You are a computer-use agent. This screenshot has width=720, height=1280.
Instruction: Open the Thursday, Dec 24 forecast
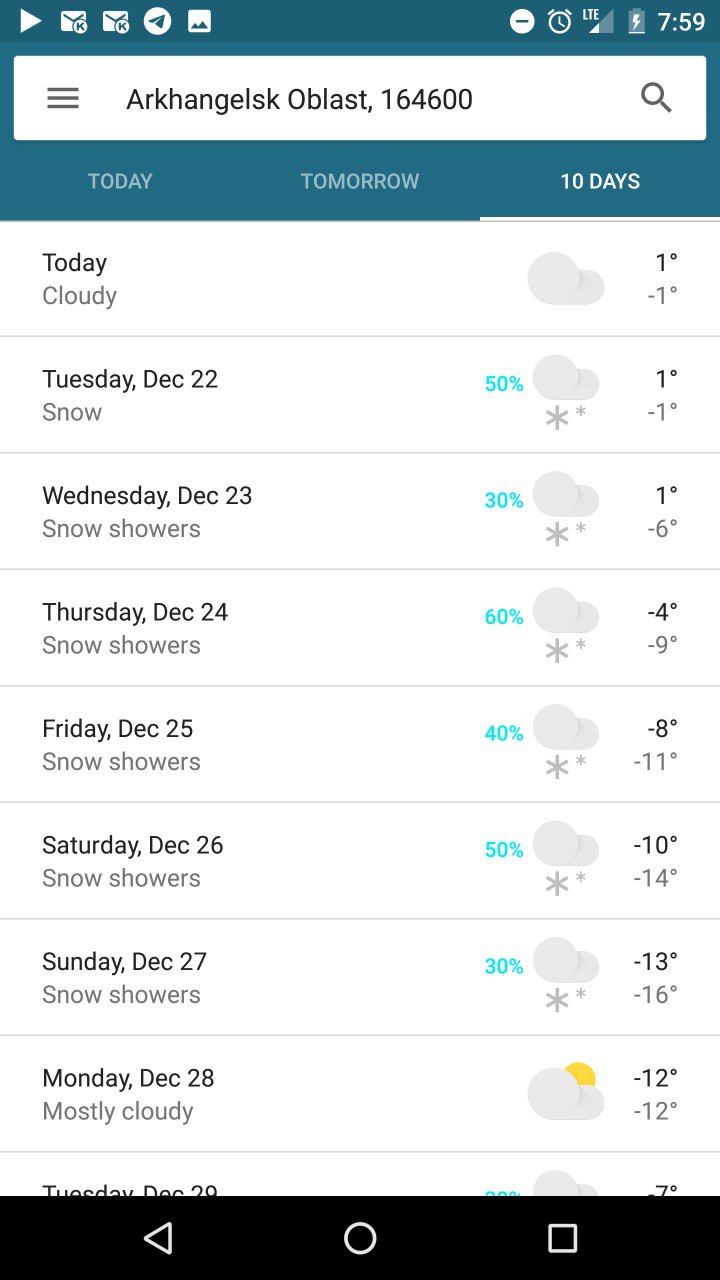tap(360, 628)
